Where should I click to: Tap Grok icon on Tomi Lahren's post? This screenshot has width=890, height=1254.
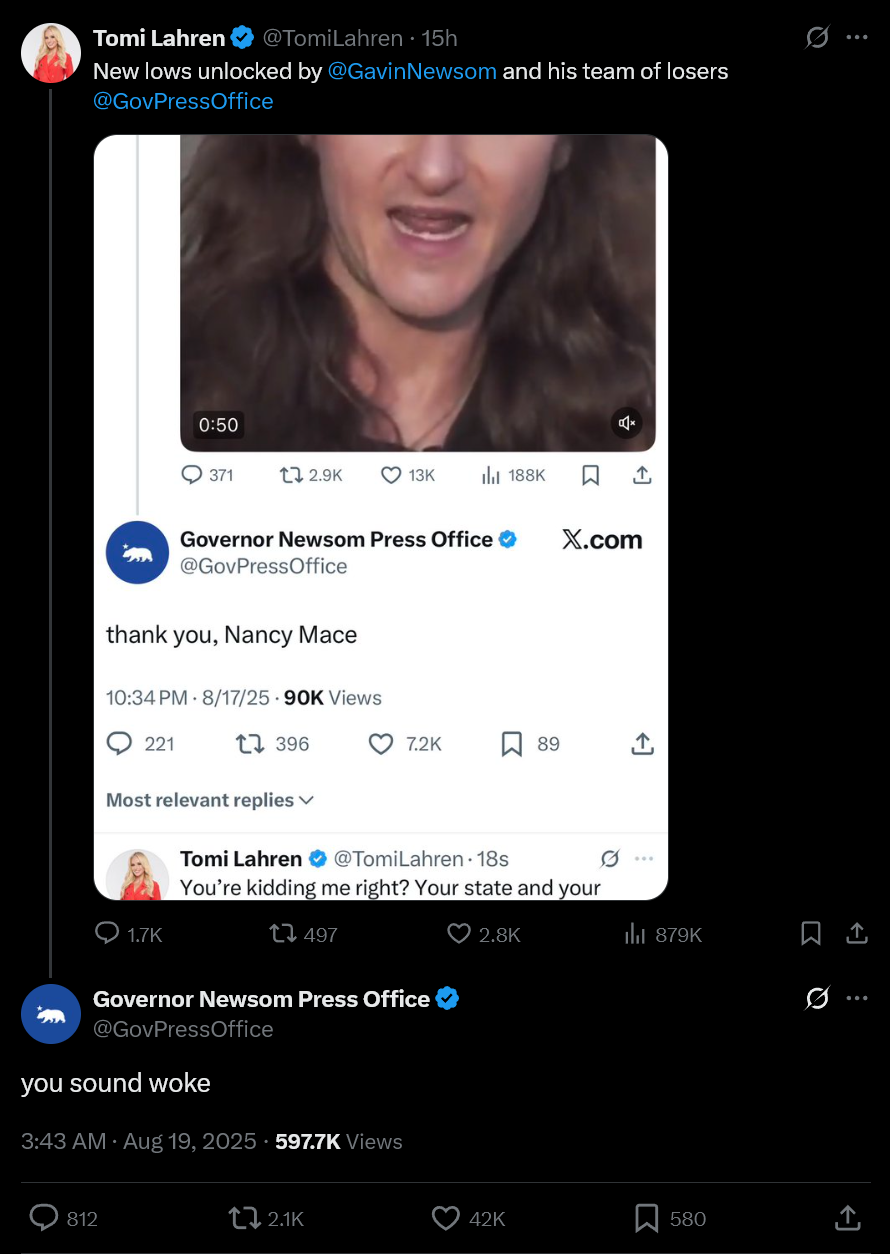tap(817, 38)
